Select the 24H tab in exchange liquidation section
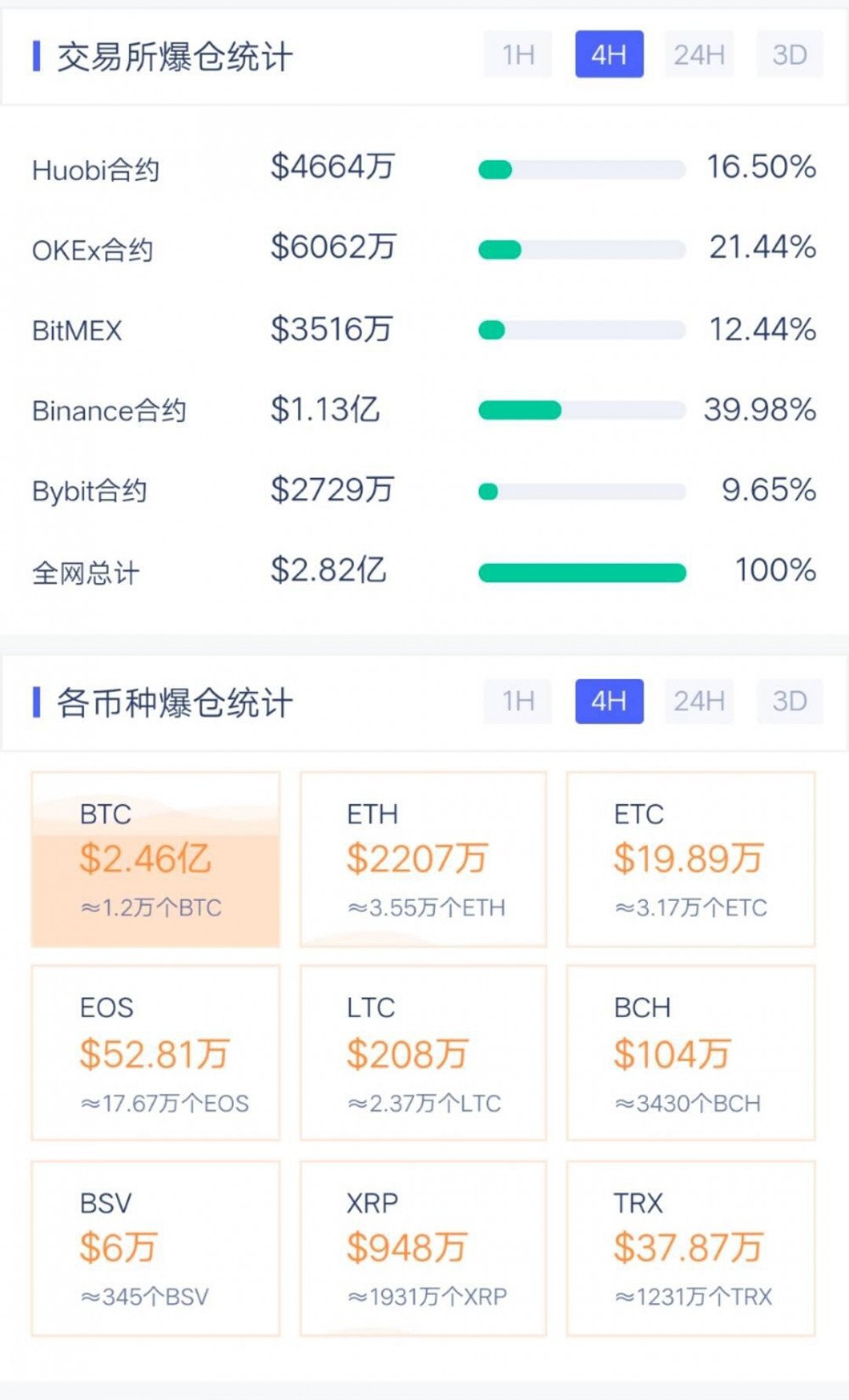 click(698, 54)
